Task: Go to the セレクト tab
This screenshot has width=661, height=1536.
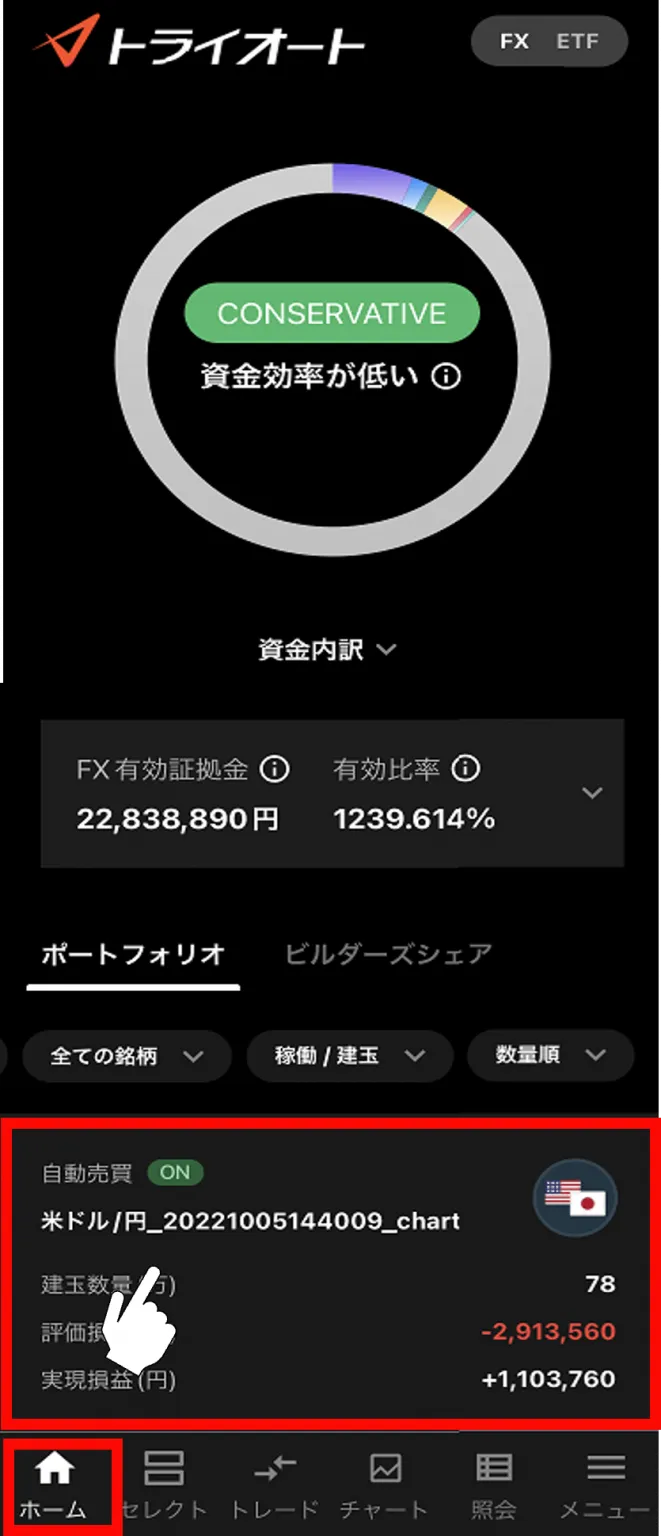Action: coord(164,1485)
